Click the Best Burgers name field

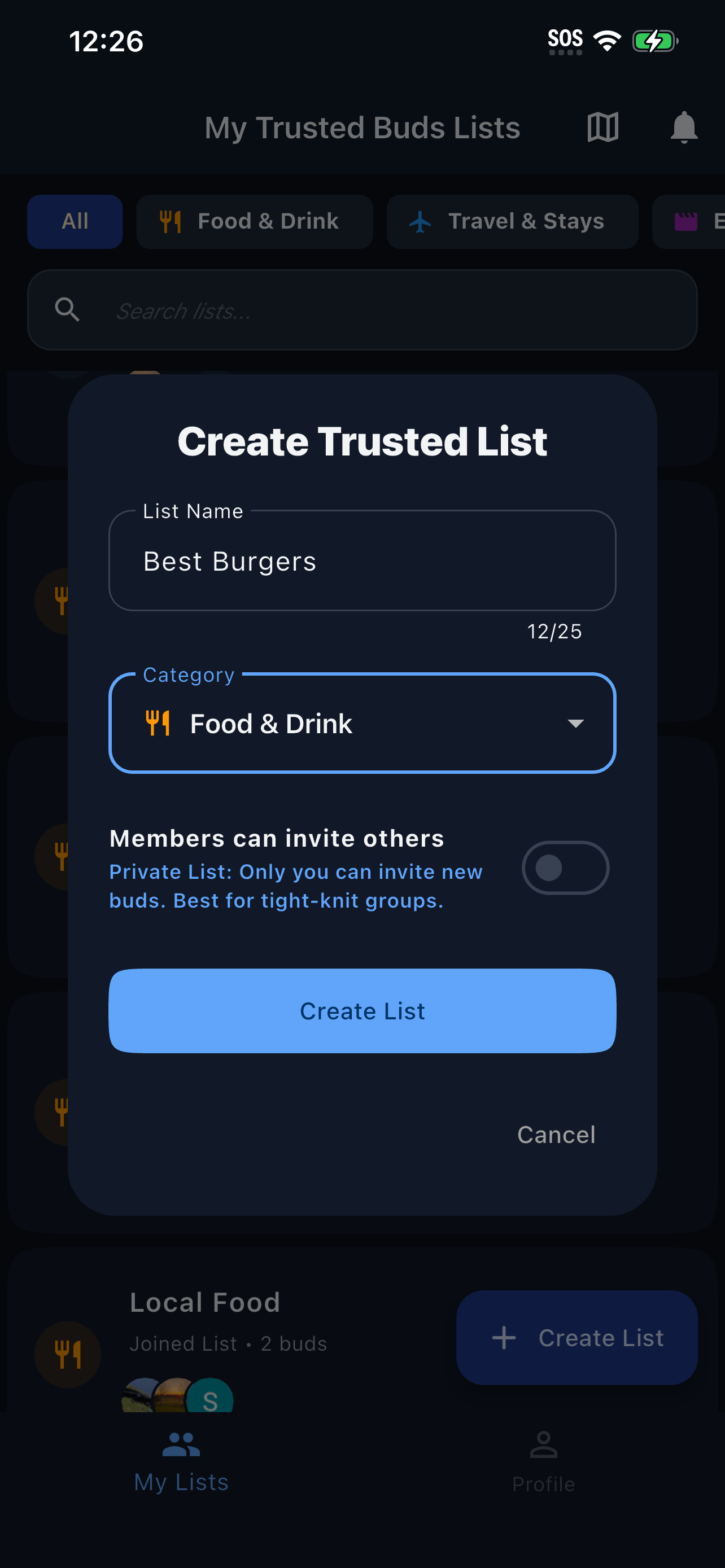[x=361, y=560]
